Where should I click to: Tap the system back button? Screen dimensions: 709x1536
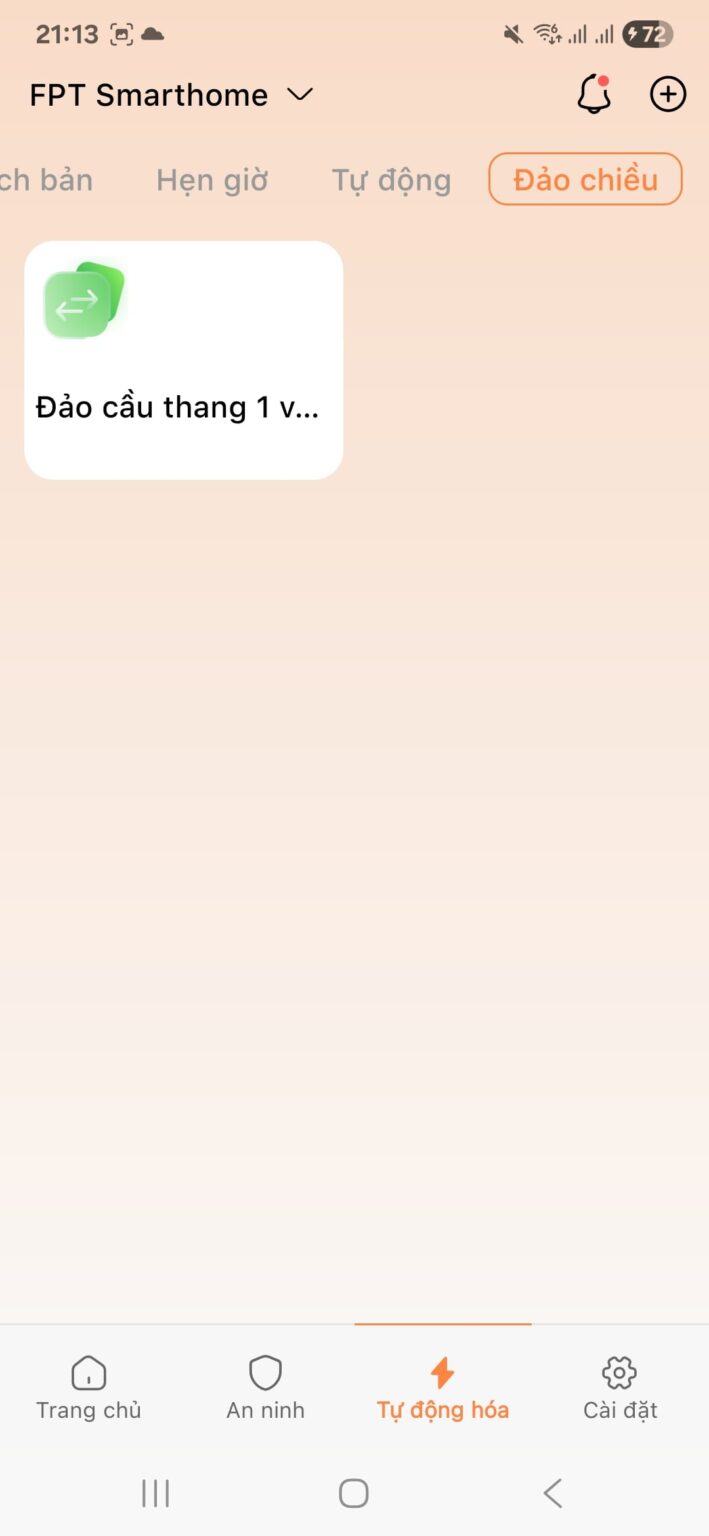click(x=552, y=1493)
